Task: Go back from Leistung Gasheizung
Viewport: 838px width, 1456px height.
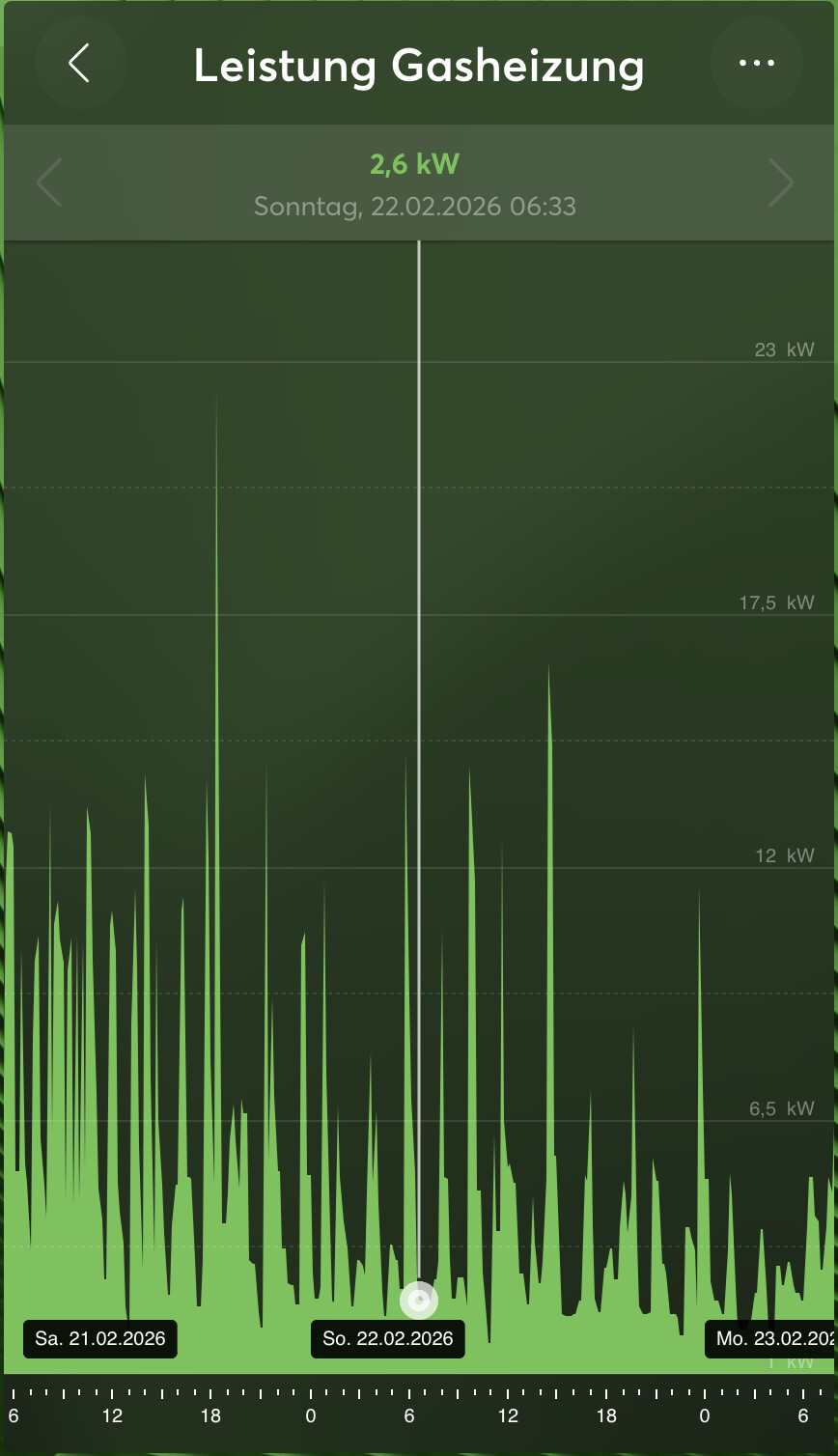Action: pos(80,63)
